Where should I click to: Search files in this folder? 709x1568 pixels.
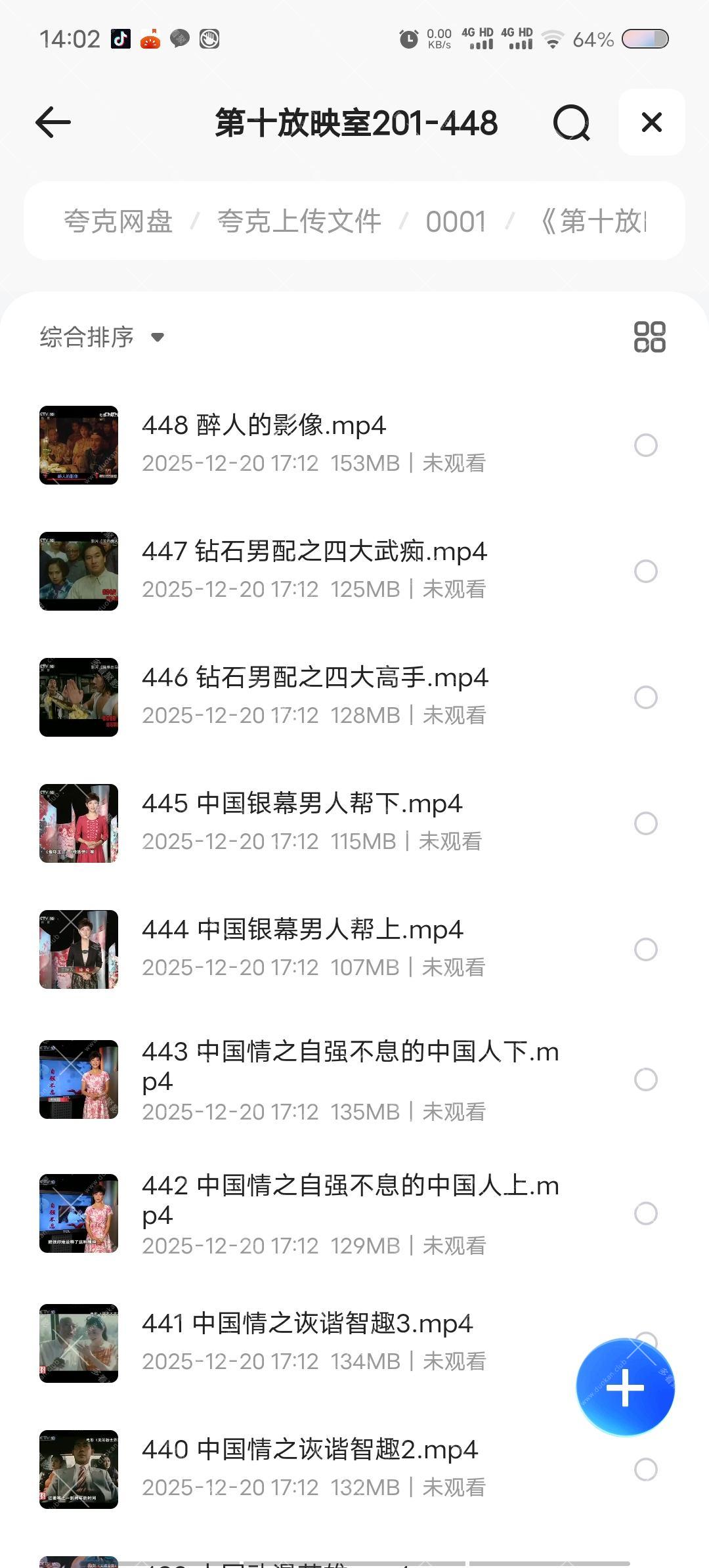(571, 123)
